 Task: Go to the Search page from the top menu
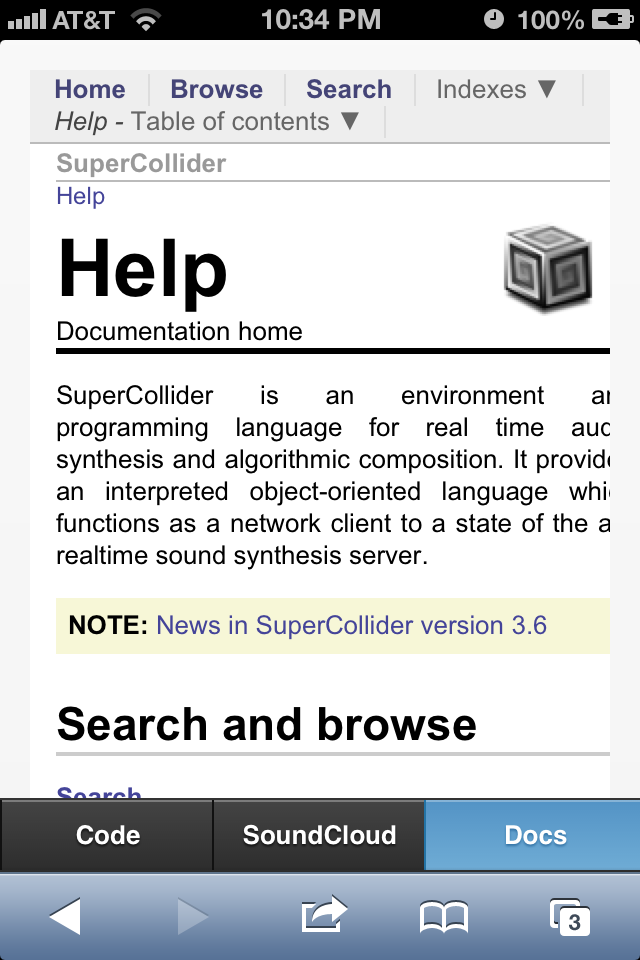(x=348, y=90)
